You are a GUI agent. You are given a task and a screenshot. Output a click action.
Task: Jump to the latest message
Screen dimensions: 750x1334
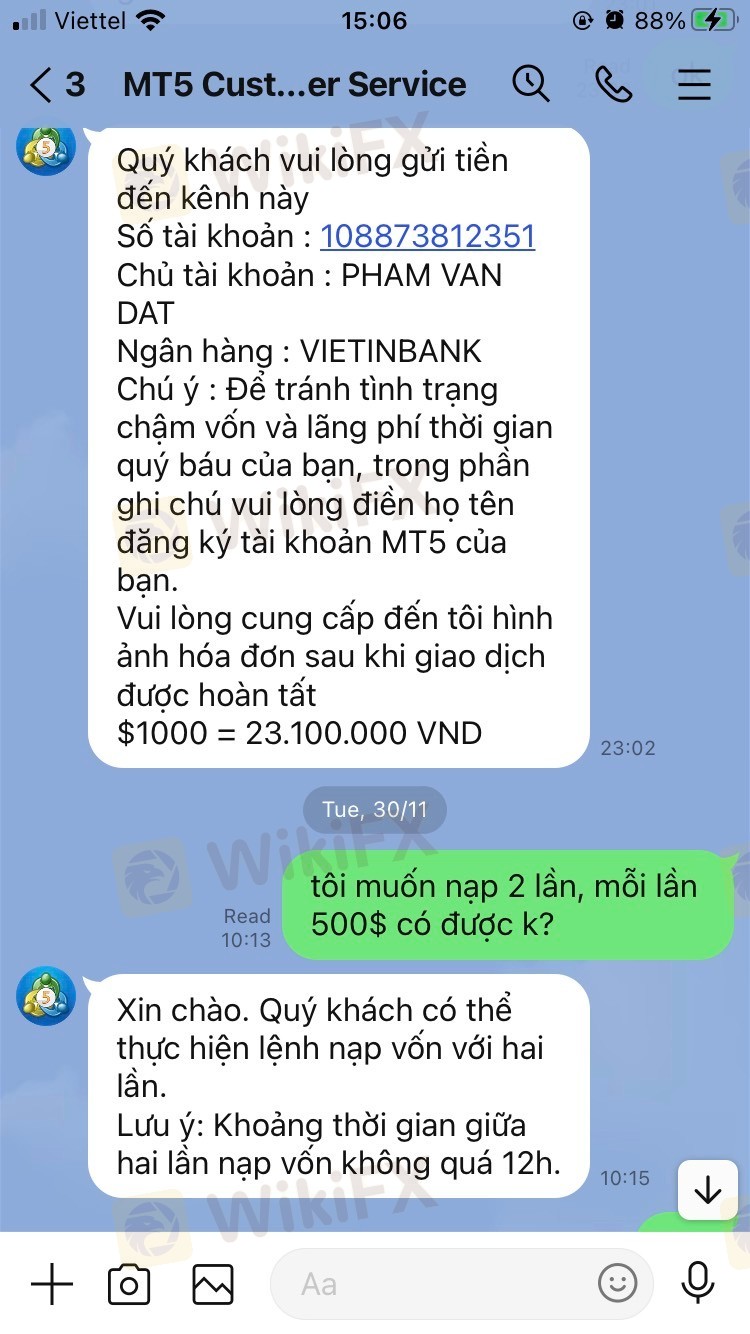[x=707, y=1190]
